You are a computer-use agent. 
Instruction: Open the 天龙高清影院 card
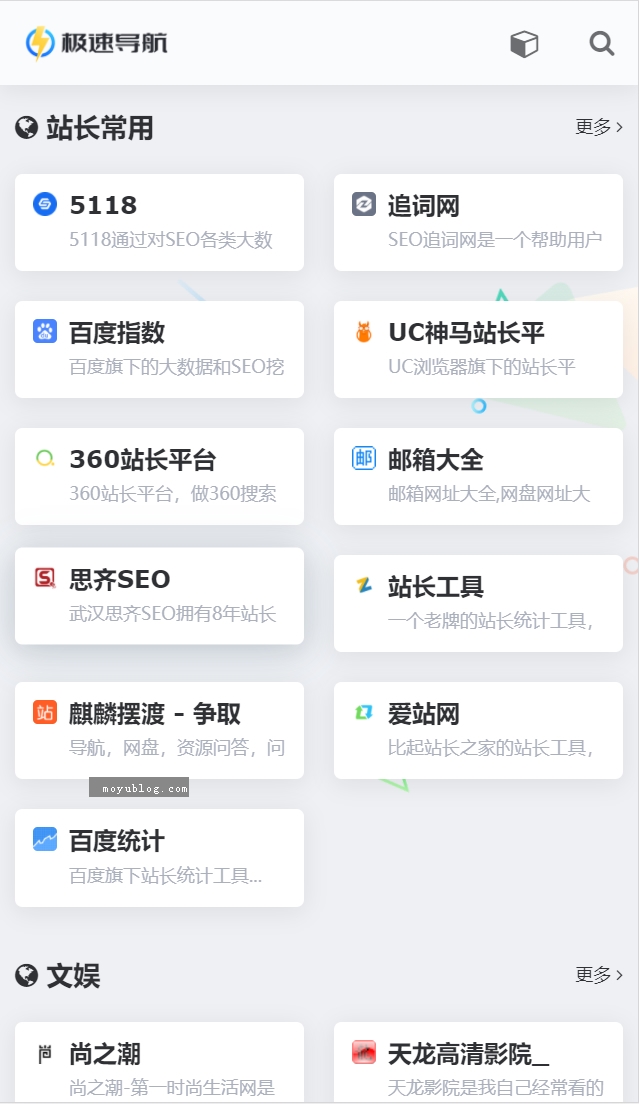click(x=478, y=1062)
